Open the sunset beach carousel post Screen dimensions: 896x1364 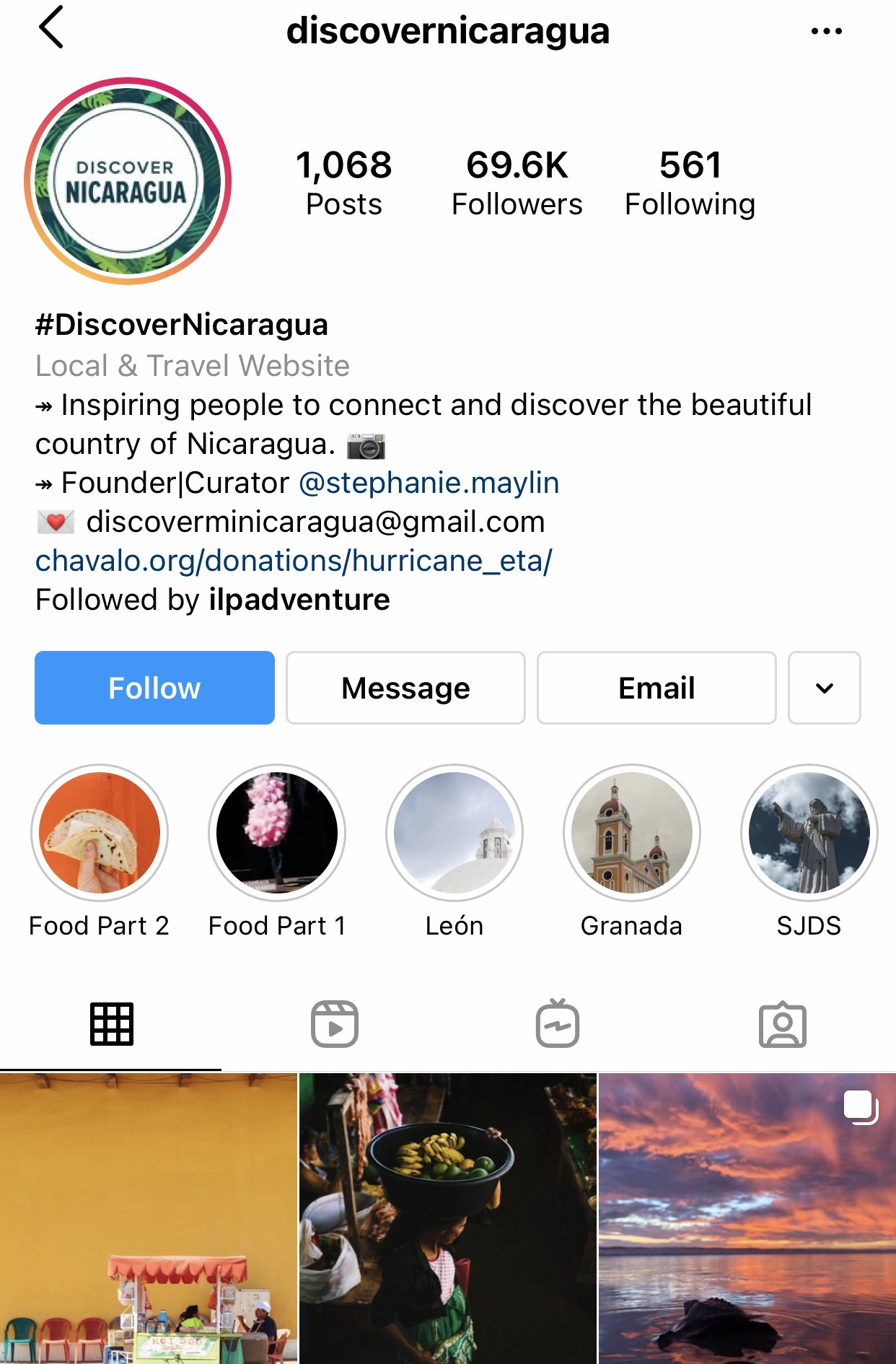coord(747,1218)
